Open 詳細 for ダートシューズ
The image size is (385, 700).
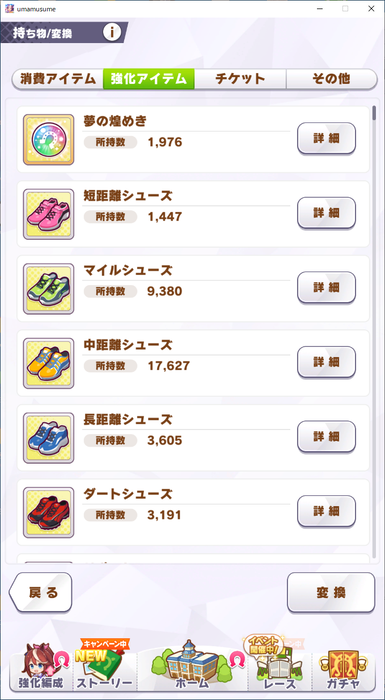tap(326, 511)
